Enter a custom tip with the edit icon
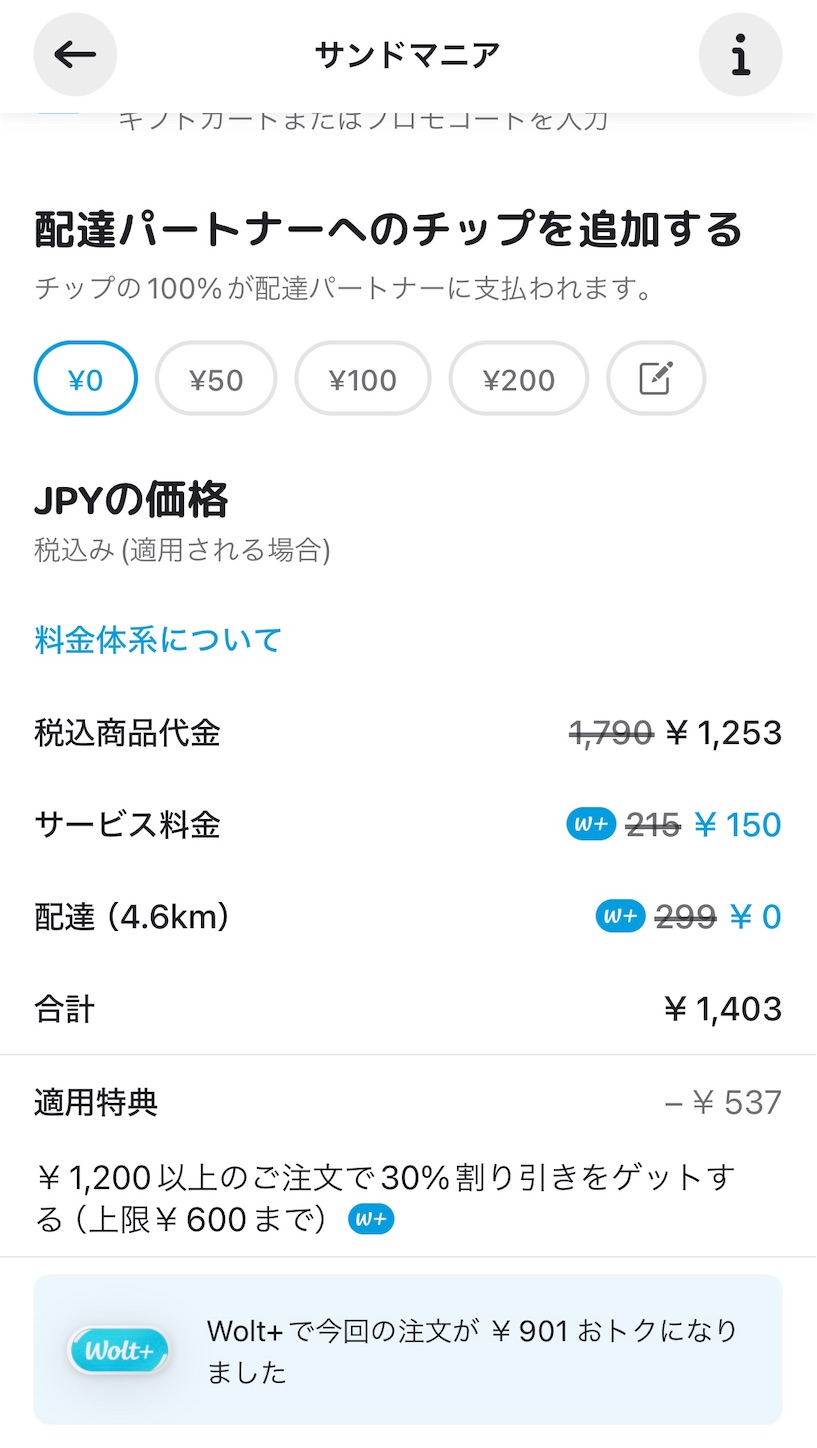817x1448 pixels. [656, 379]
